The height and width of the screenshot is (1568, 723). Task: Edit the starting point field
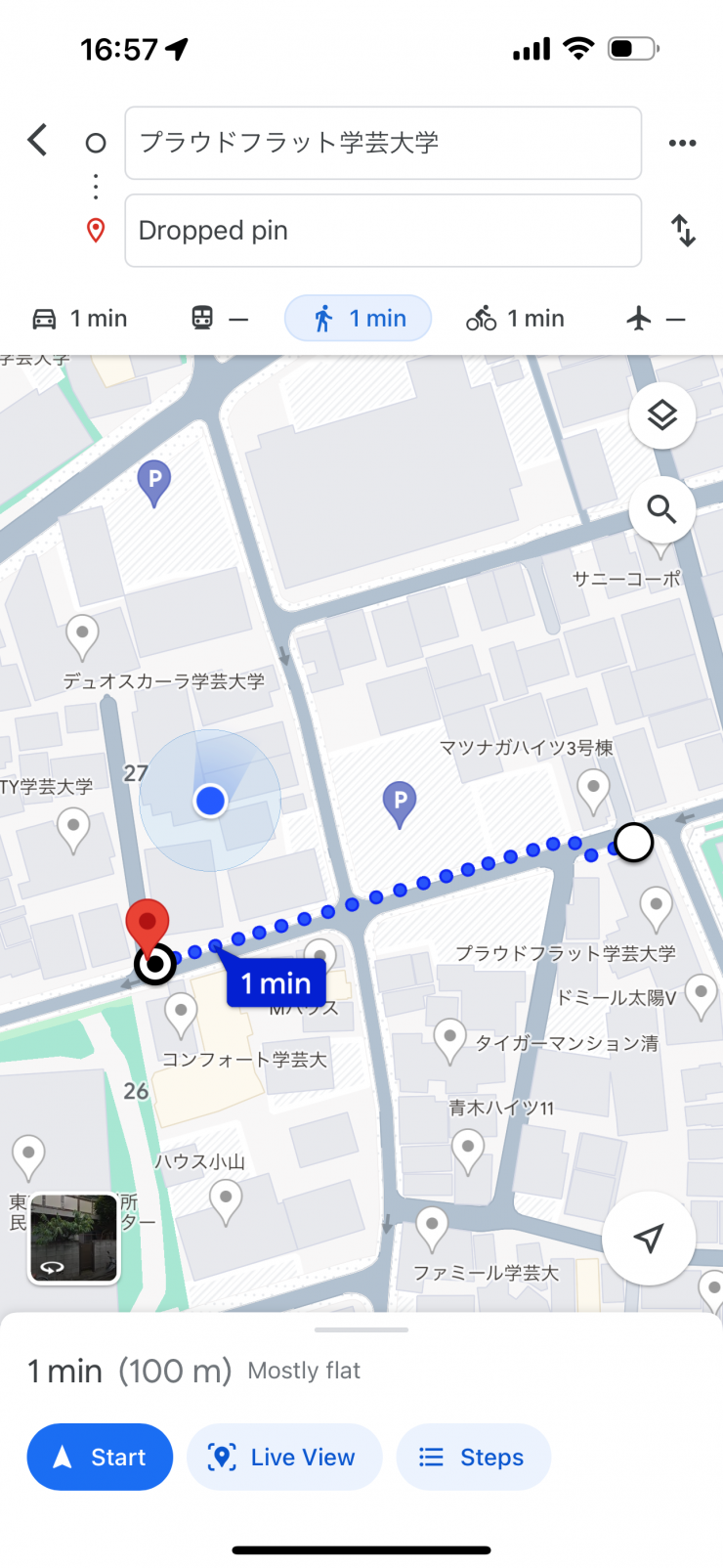[x=383, y=143]
